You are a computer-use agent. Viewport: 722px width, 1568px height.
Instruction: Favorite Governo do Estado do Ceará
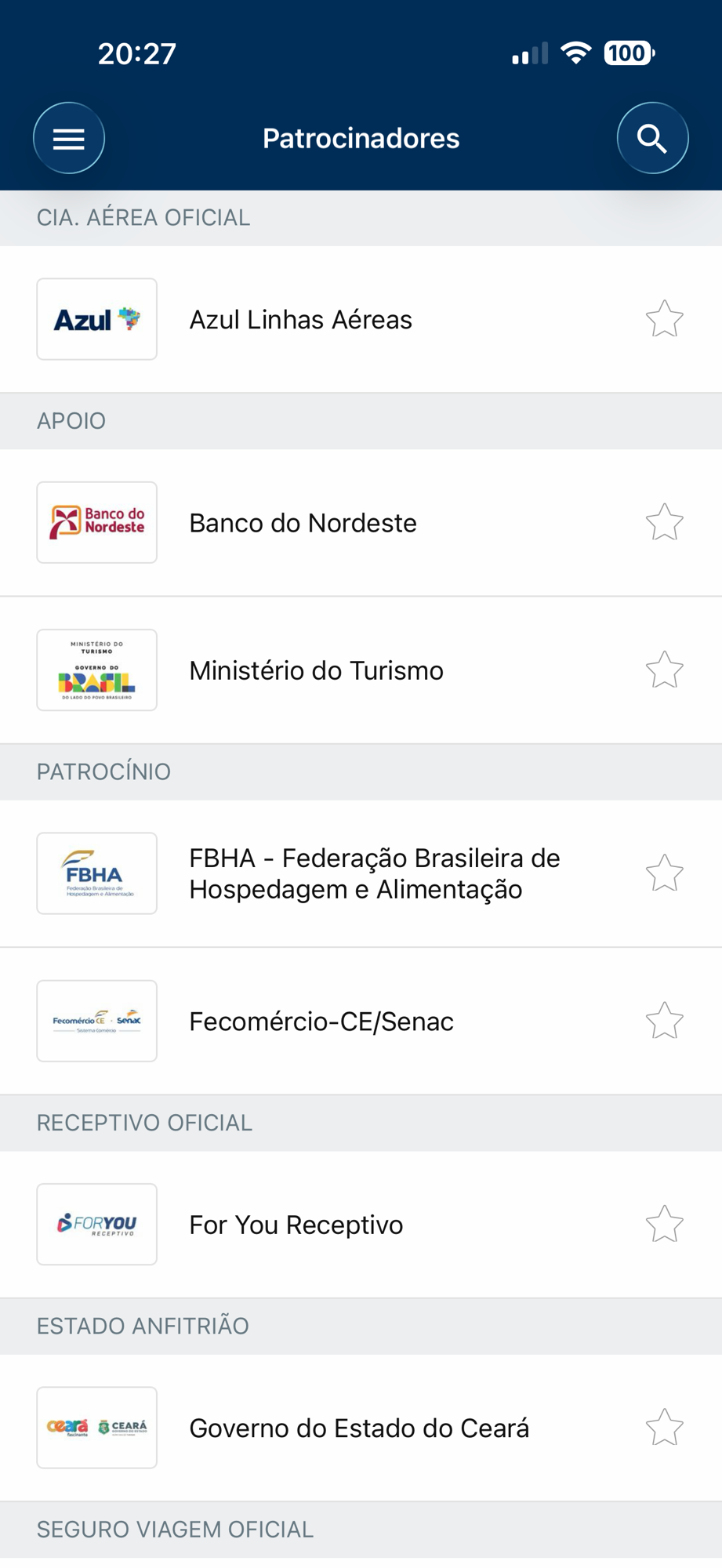664,1427
